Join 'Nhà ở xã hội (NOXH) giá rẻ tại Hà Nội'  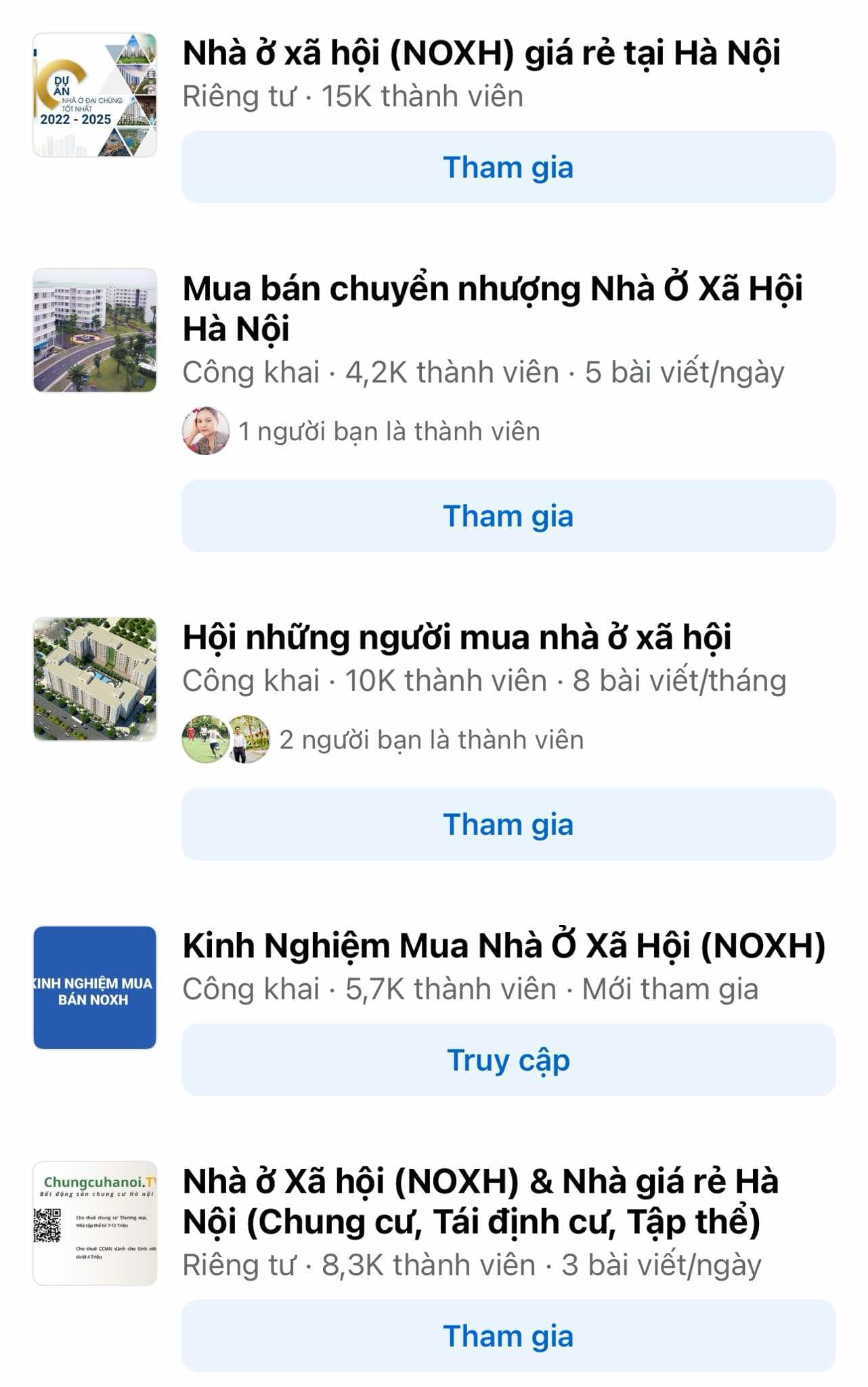pyautogui.click(x=508, y=168)
